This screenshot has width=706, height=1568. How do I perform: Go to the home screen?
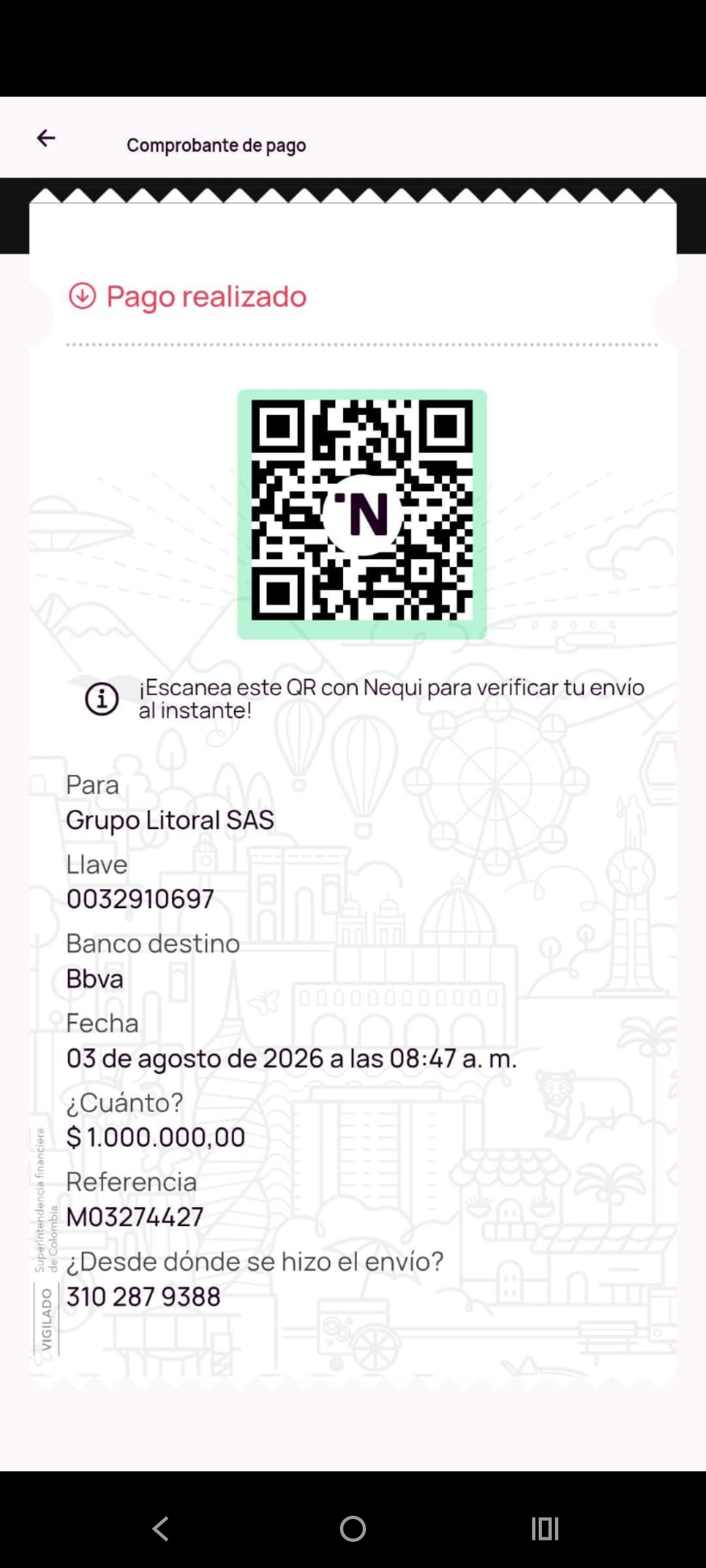(x=353, y=1529)
